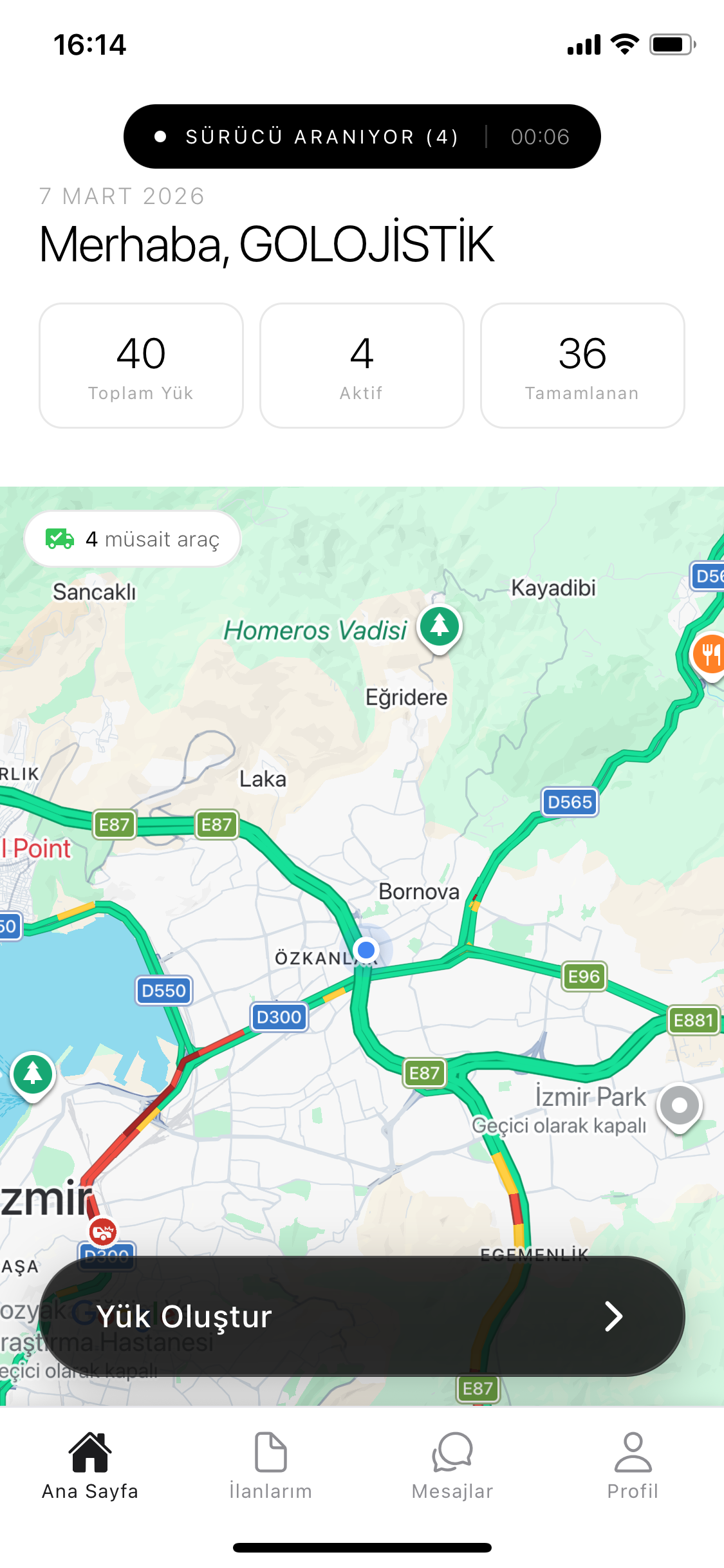This screenshot has height=1568, width=724.
Task: Open the Tamamlanan loads card
Action: 582,366
